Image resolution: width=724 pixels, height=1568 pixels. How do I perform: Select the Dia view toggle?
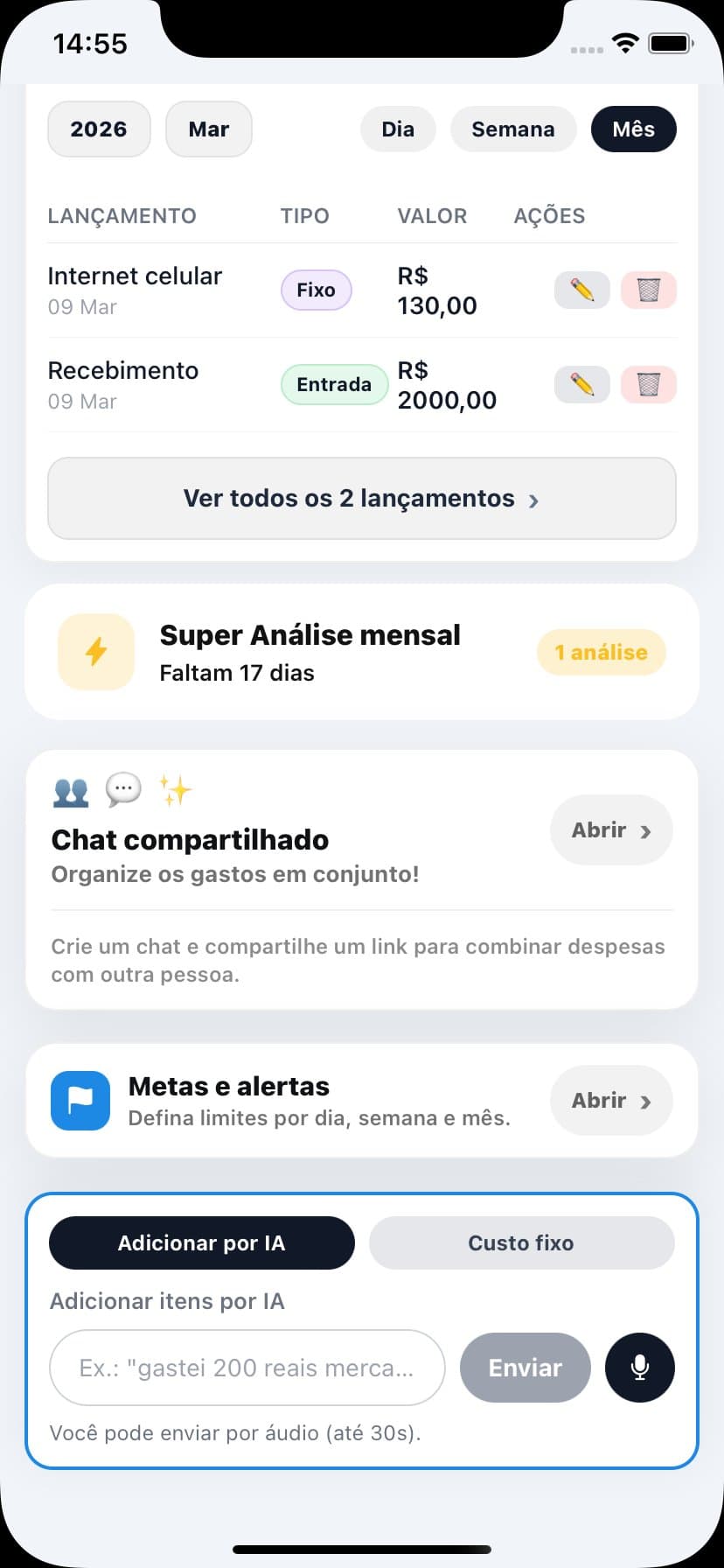398,129
